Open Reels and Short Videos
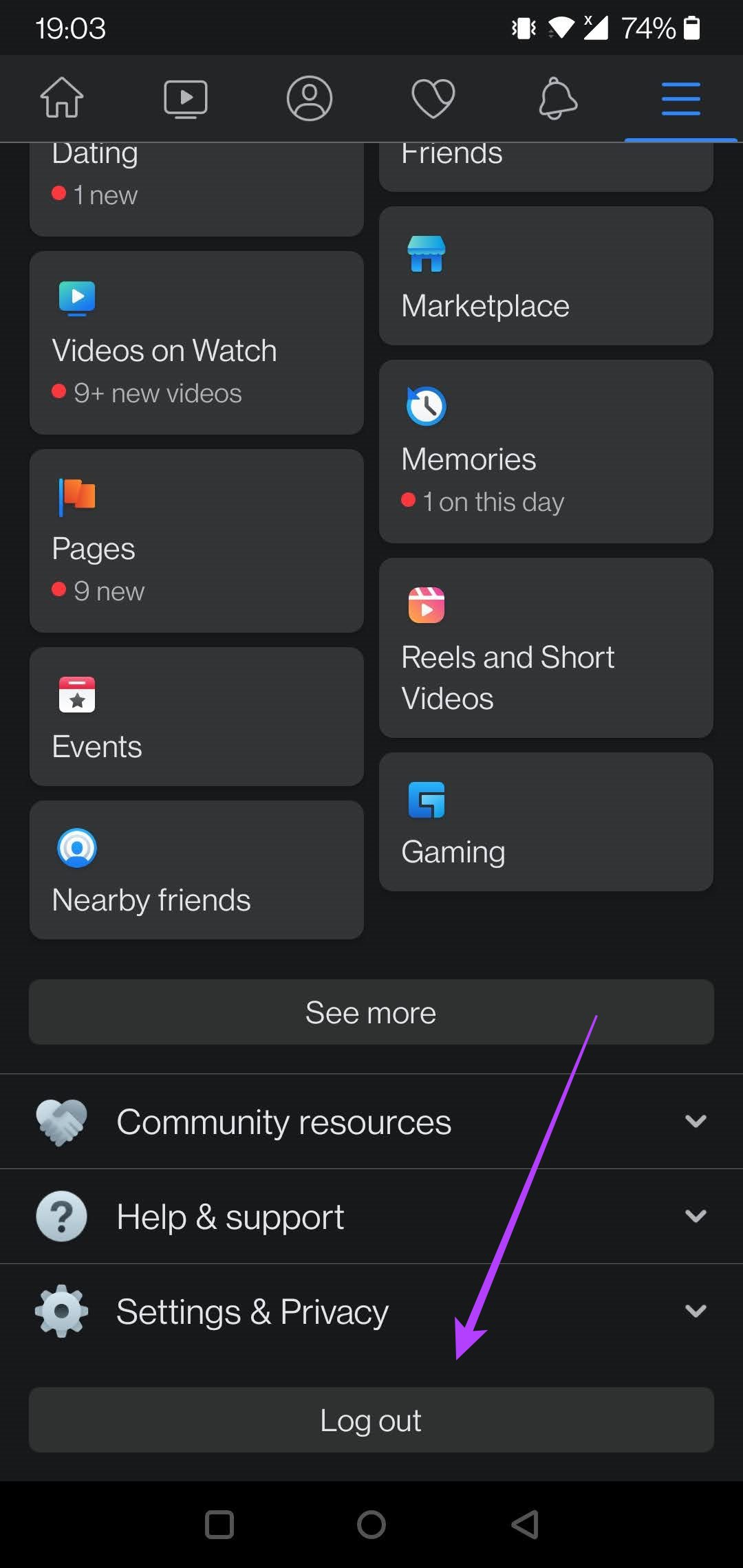743x1568 pixels. 546,648
